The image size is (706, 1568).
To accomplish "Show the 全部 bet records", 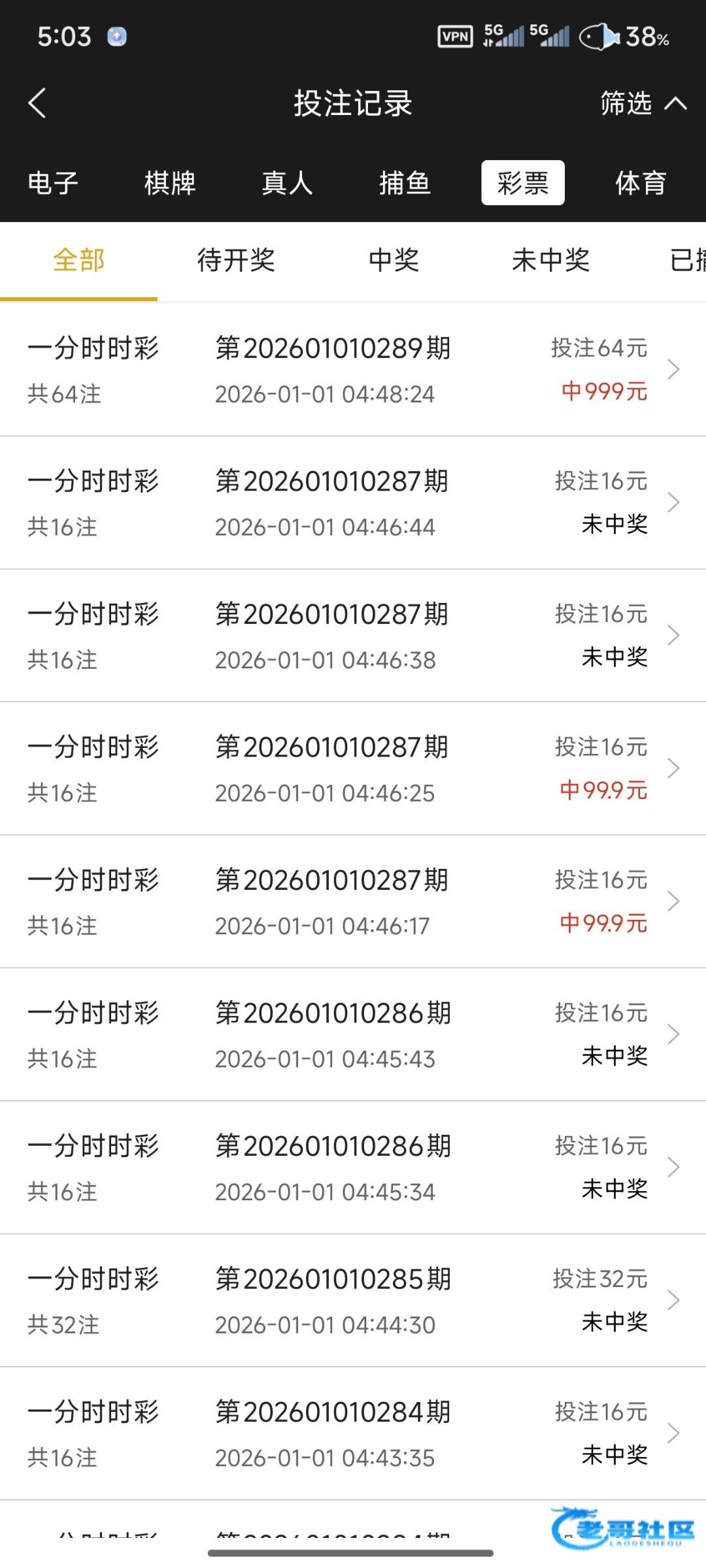I will coord(78,261).
